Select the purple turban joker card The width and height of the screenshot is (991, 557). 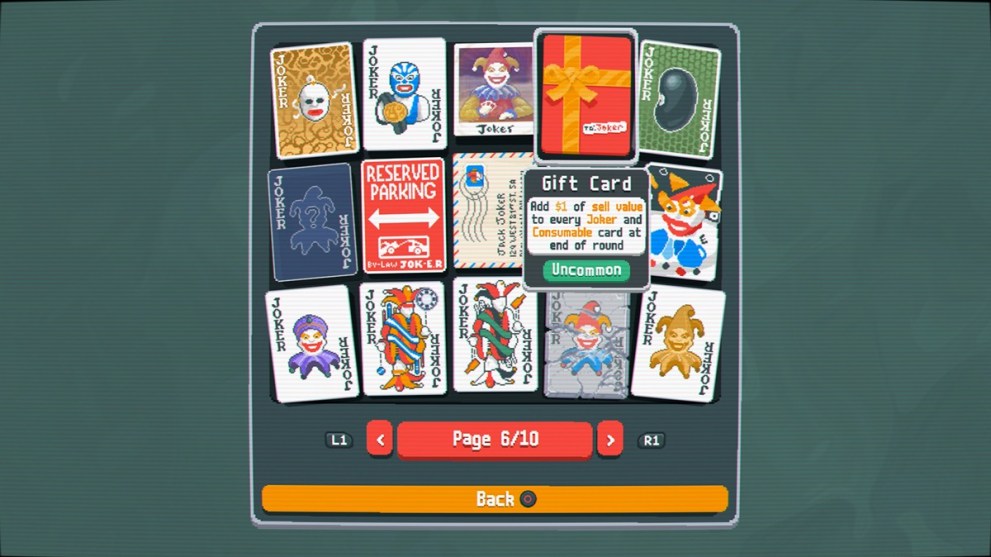[x=312, y=343]
